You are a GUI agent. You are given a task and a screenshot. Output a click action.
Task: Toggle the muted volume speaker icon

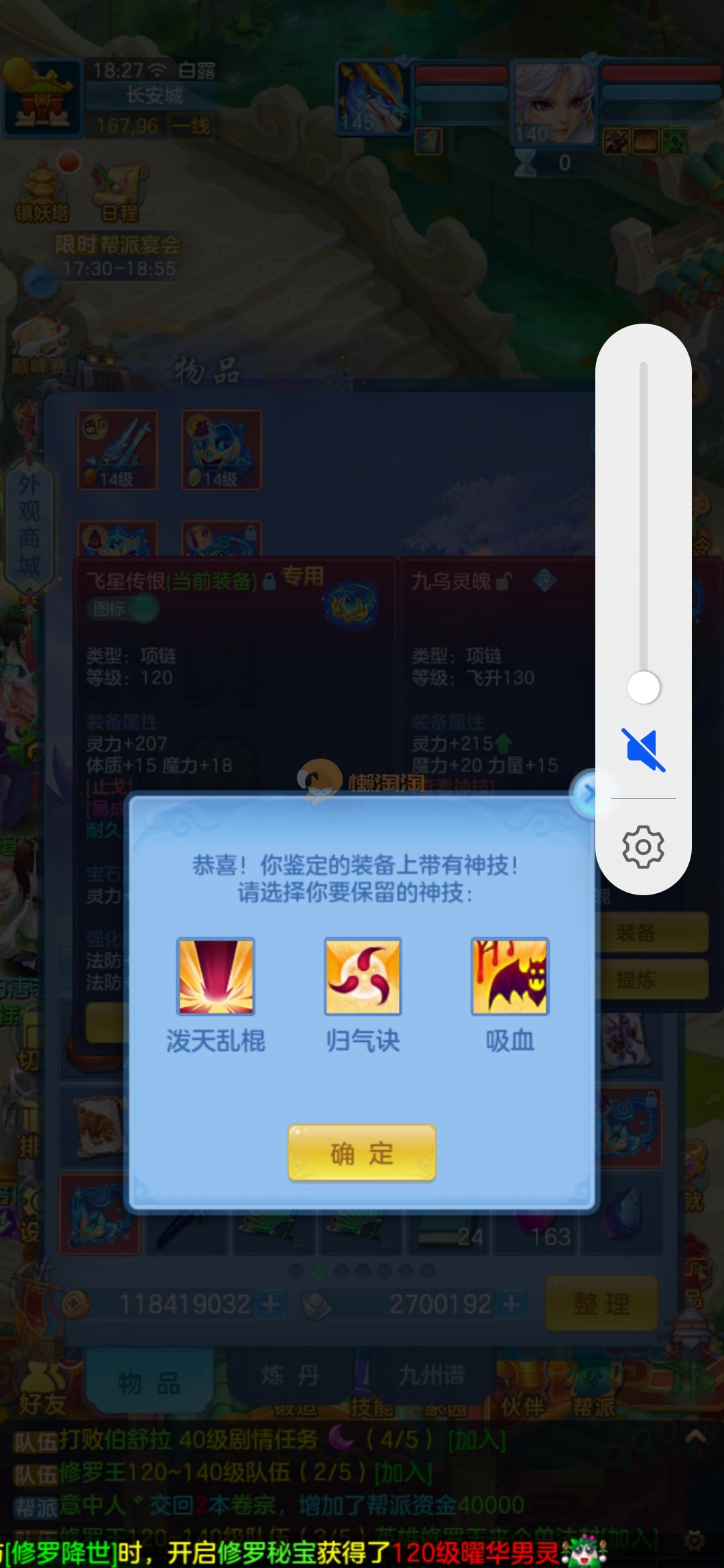click(643, 749)
